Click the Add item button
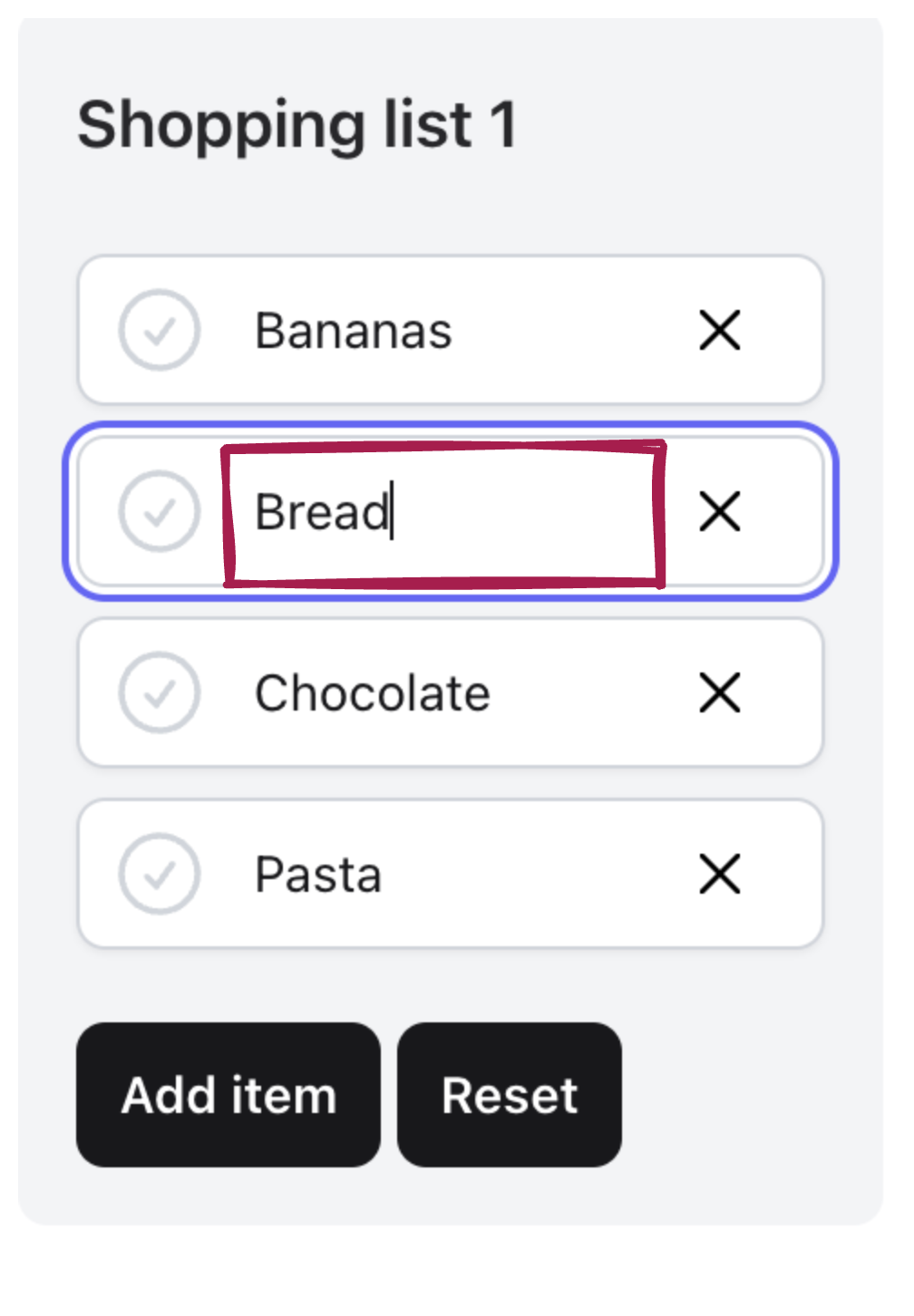Viewport: 914px width, 1316px height. tap(228, 1095)
